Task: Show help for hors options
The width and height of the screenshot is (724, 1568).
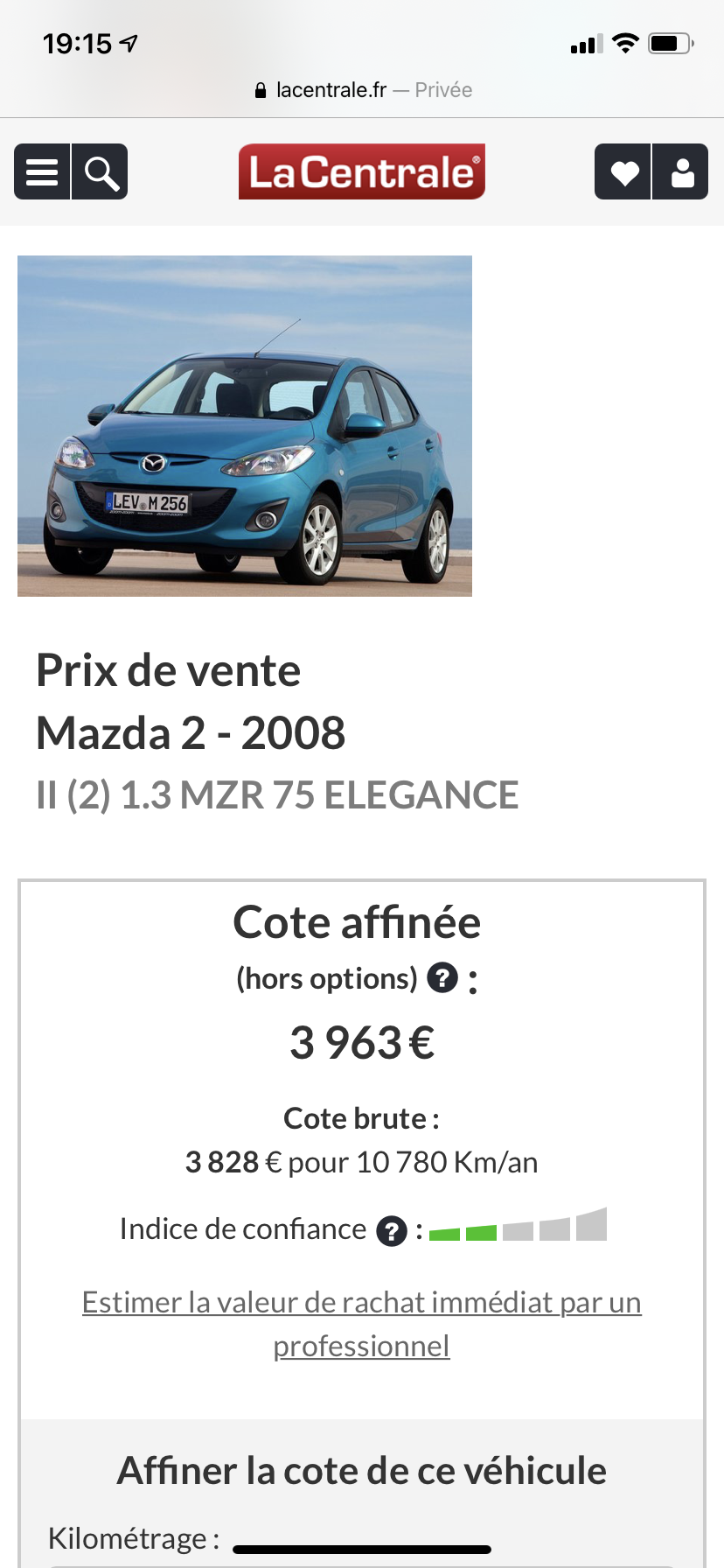Action: (442, 977)
